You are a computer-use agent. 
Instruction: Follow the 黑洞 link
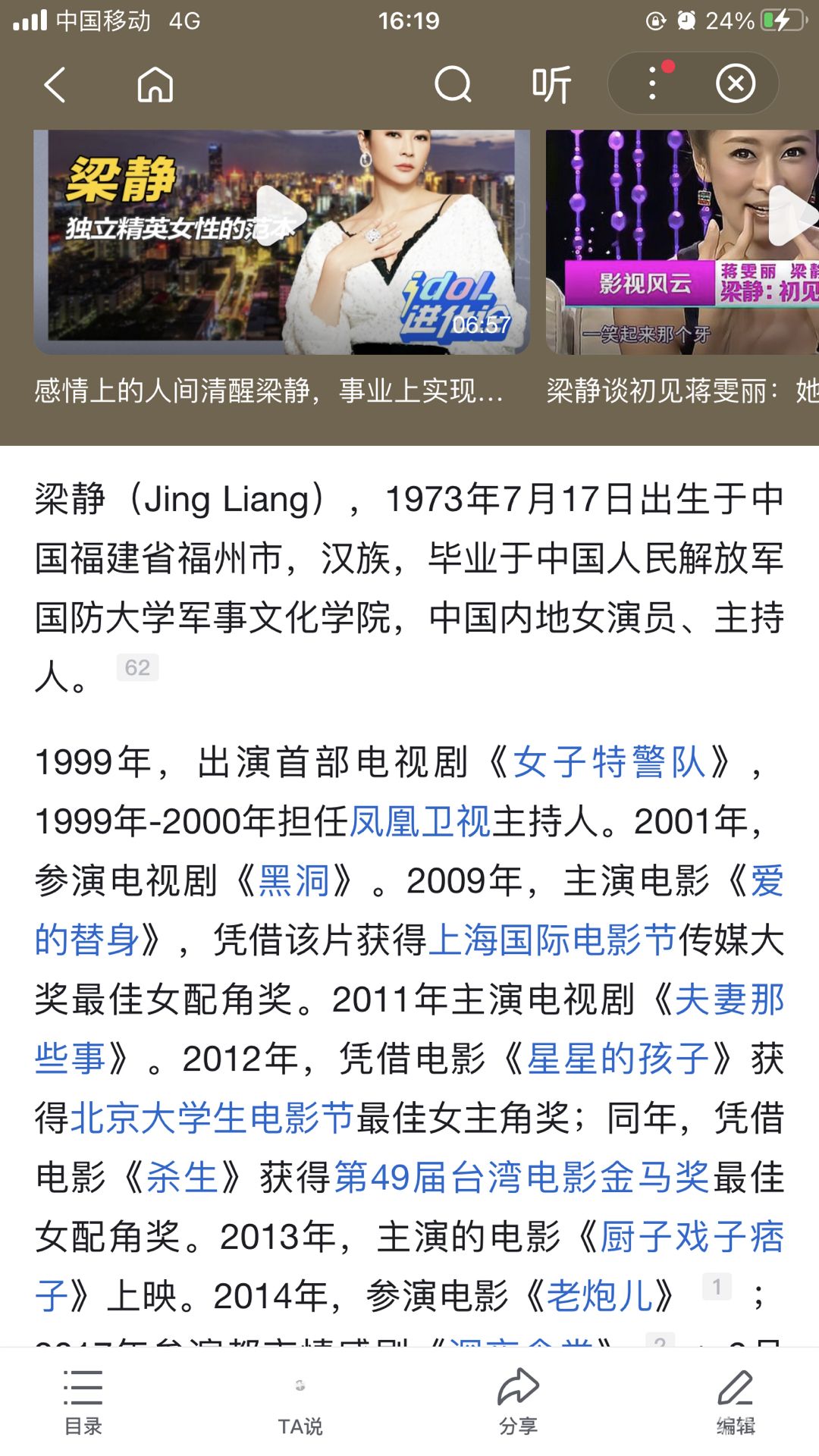(x=294, y=880)
